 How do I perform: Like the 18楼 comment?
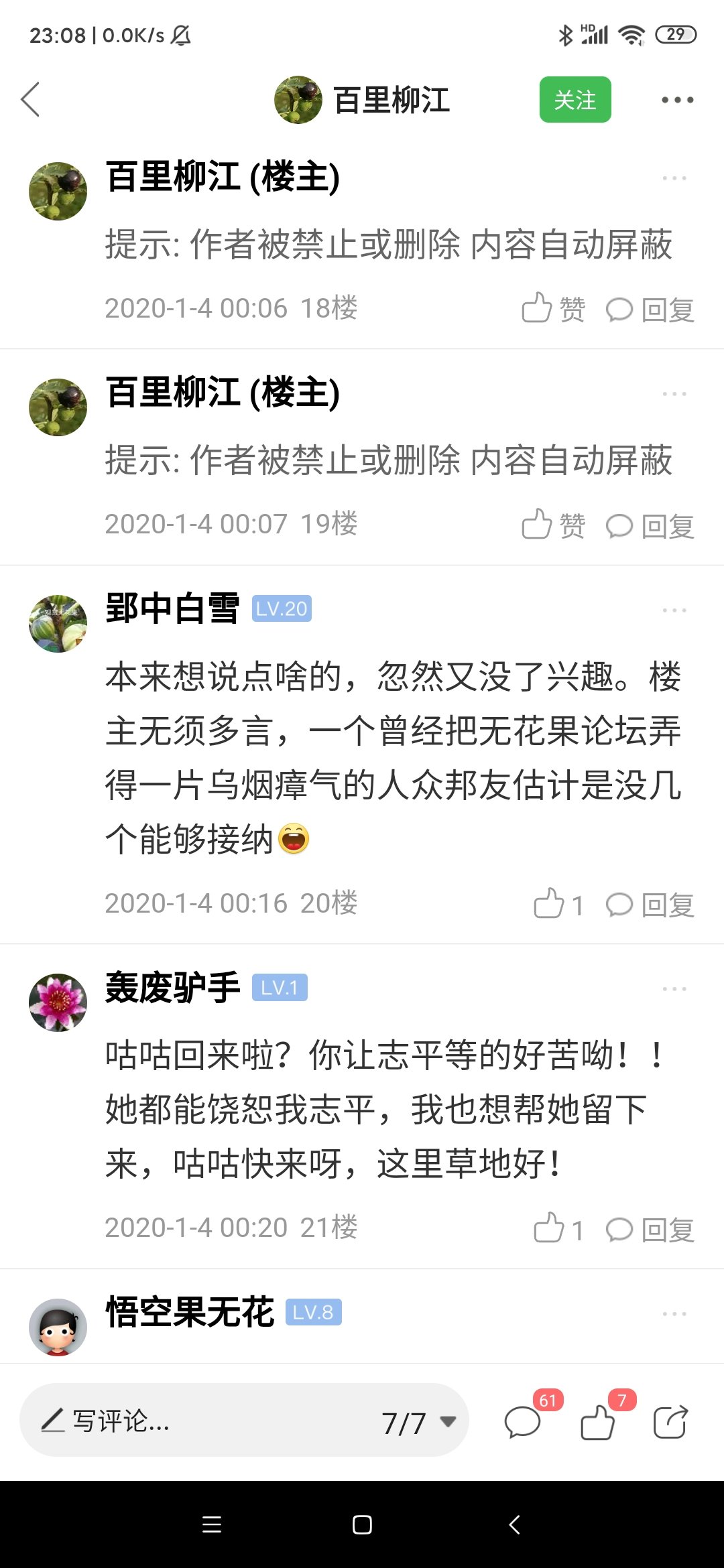[553, 309]
